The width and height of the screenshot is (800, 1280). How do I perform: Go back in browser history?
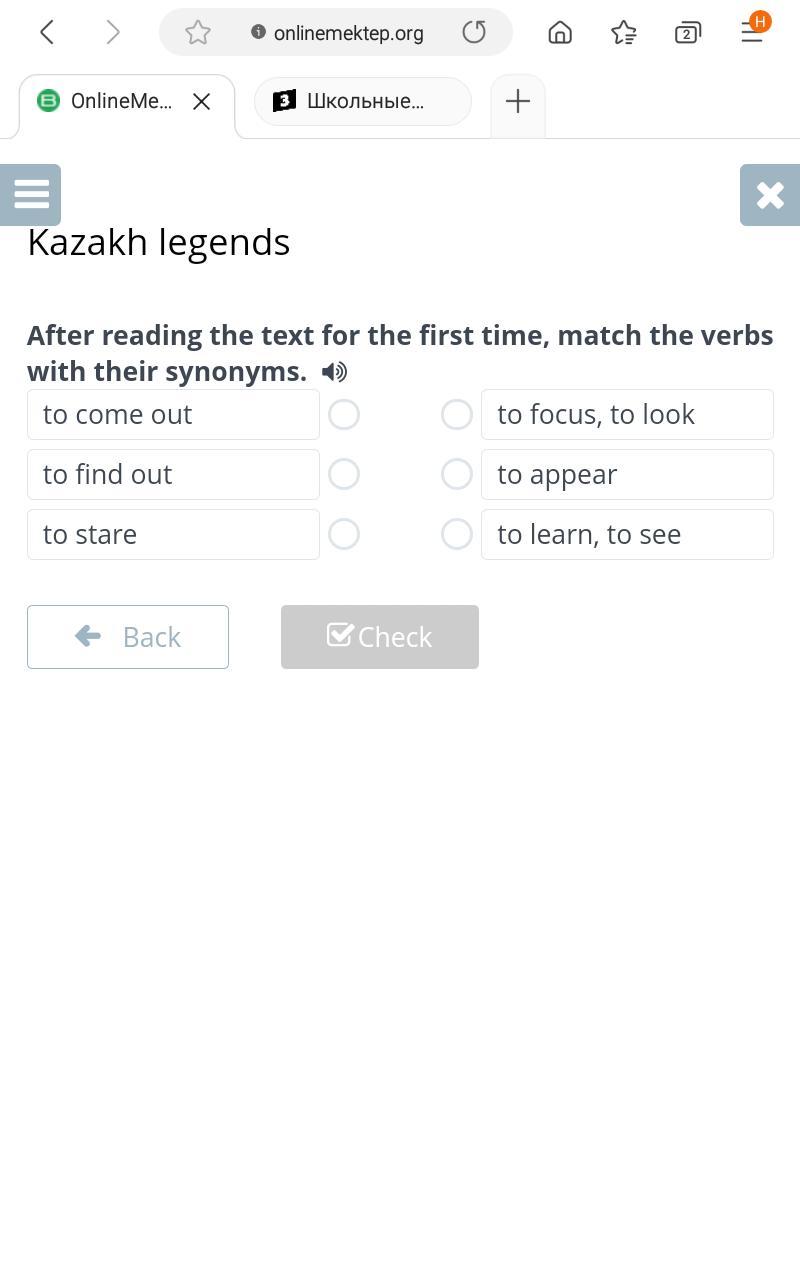46,32
